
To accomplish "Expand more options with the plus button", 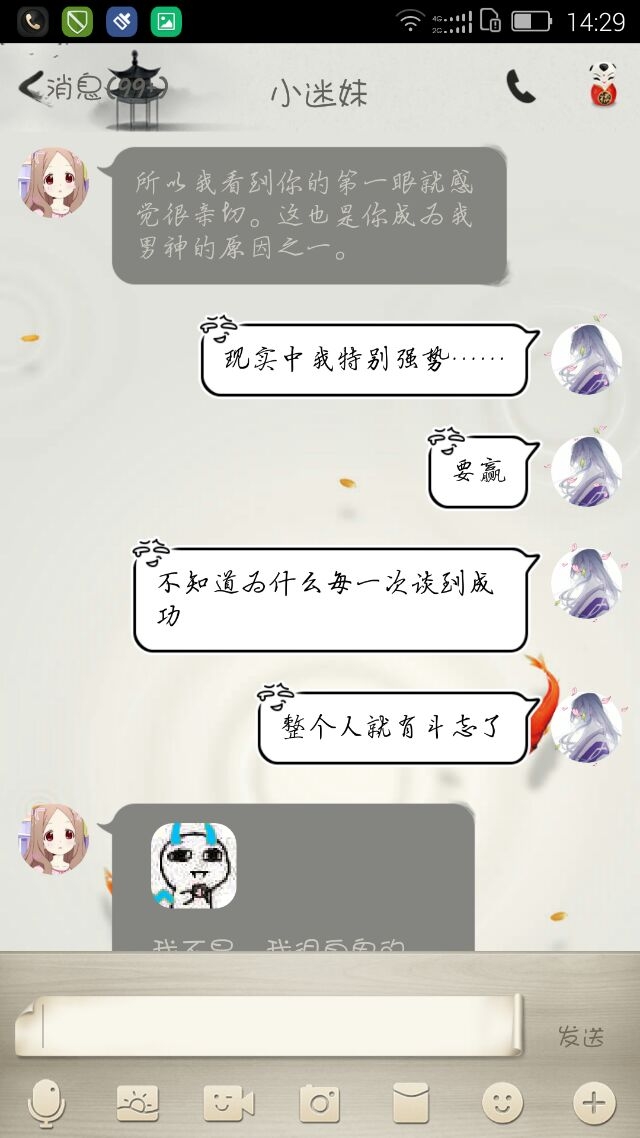I will tap(594, 1103).
